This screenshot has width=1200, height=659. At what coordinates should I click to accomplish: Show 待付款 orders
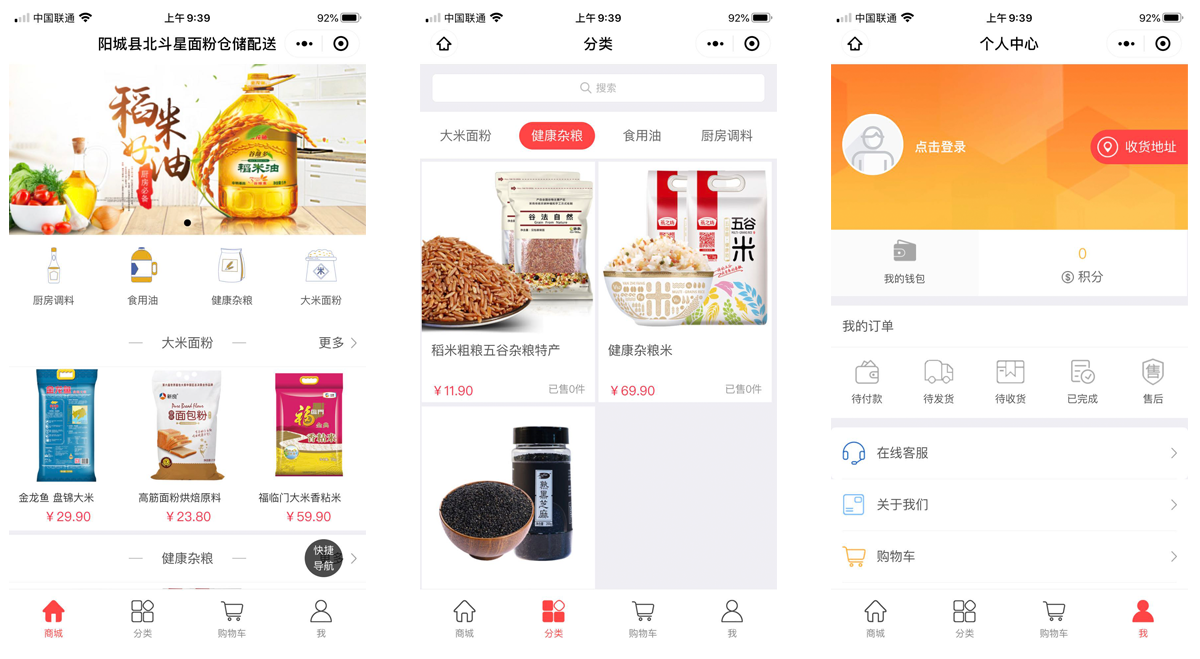[x=867, y=382]
